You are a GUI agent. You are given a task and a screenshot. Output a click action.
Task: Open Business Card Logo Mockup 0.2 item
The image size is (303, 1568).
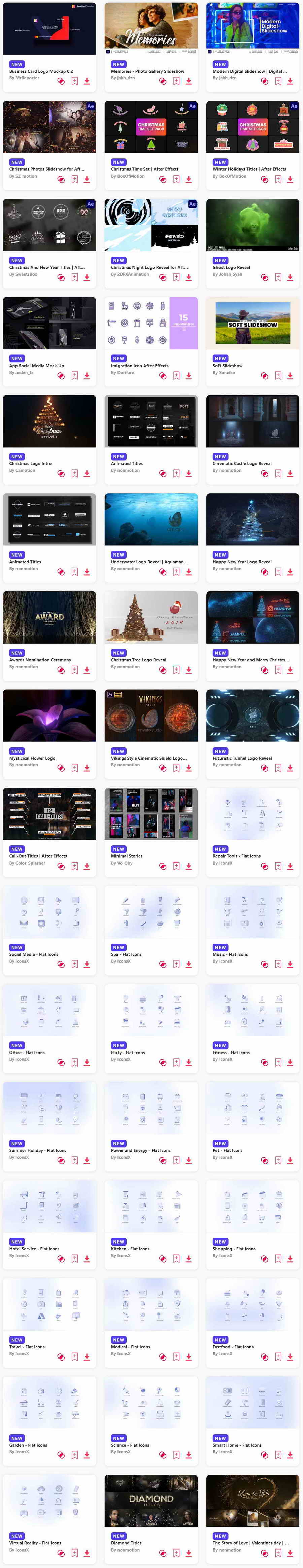[41, 71]
